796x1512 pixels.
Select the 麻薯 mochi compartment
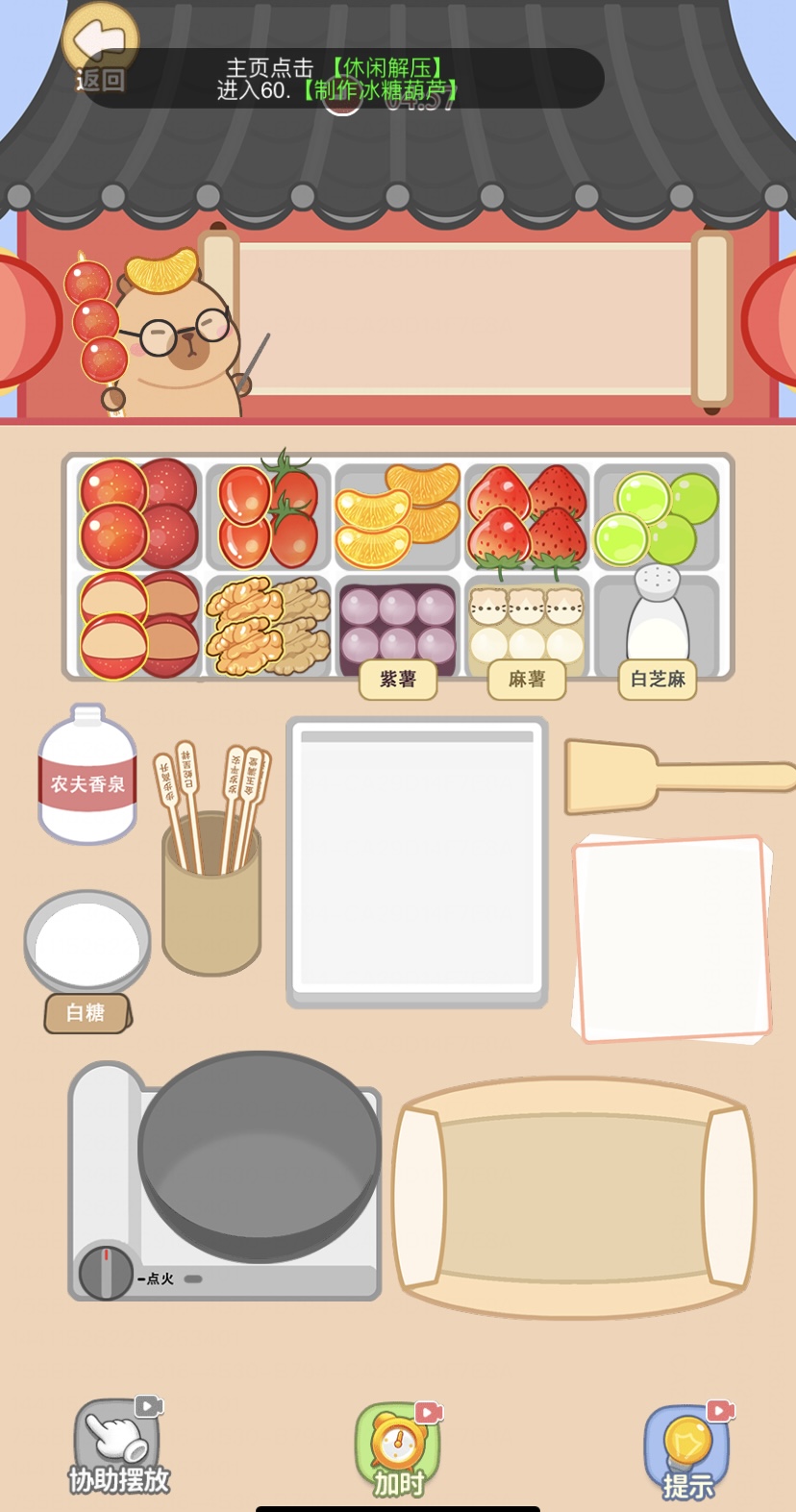tap(527, 626)
